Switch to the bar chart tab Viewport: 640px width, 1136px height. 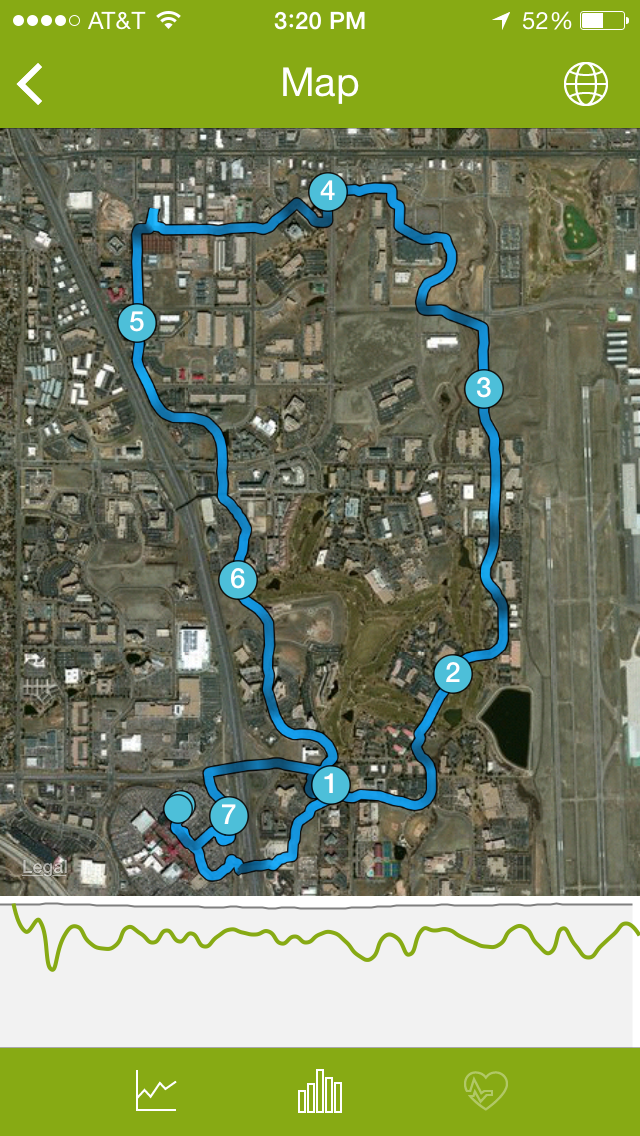point(320,1091)
